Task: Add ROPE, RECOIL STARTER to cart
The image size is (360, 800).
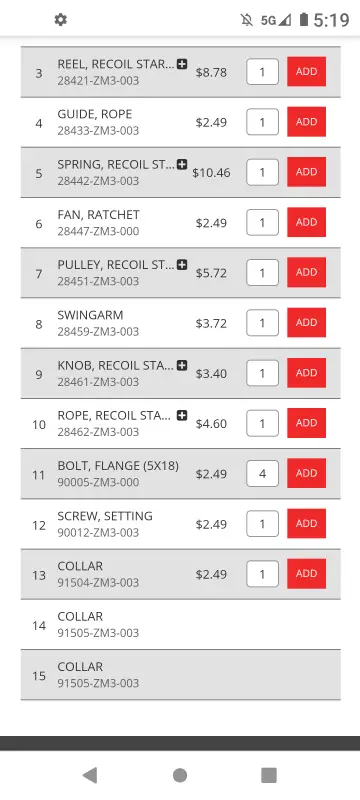Action: pyautogui.click(x=306, y=423)
